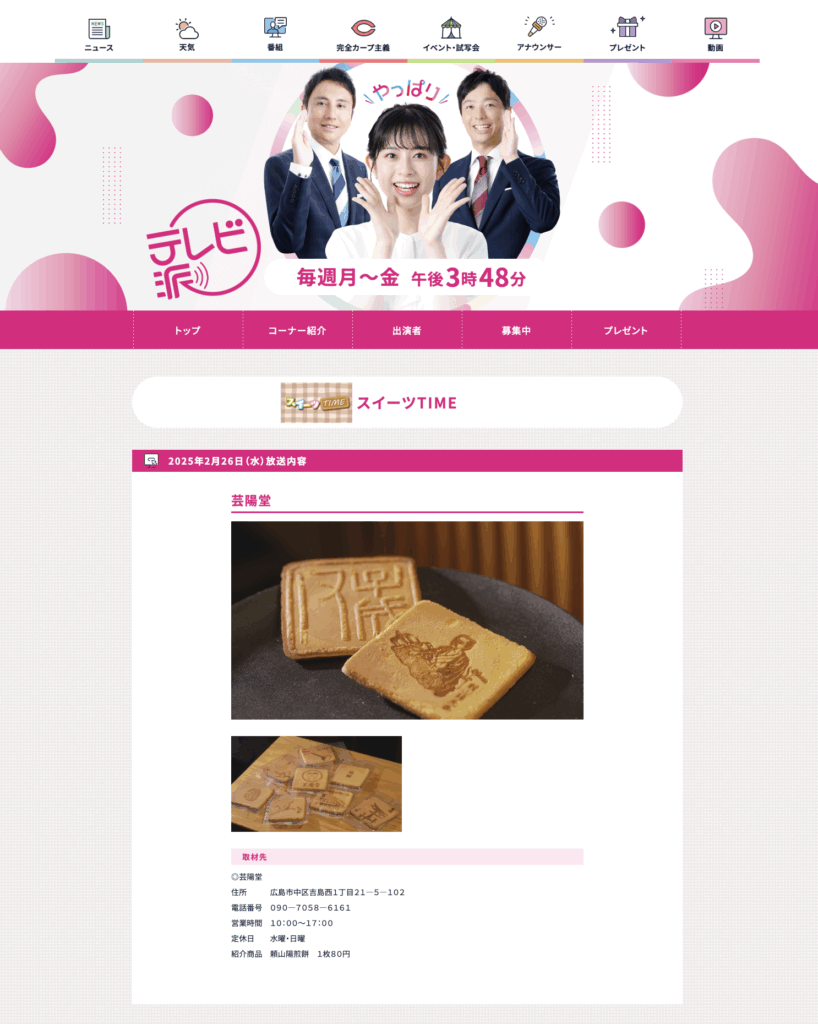View イベント・試写会 page
The height and width of the screenshot is (1024, 818).
pyautogui.click(x=451, y=34)
